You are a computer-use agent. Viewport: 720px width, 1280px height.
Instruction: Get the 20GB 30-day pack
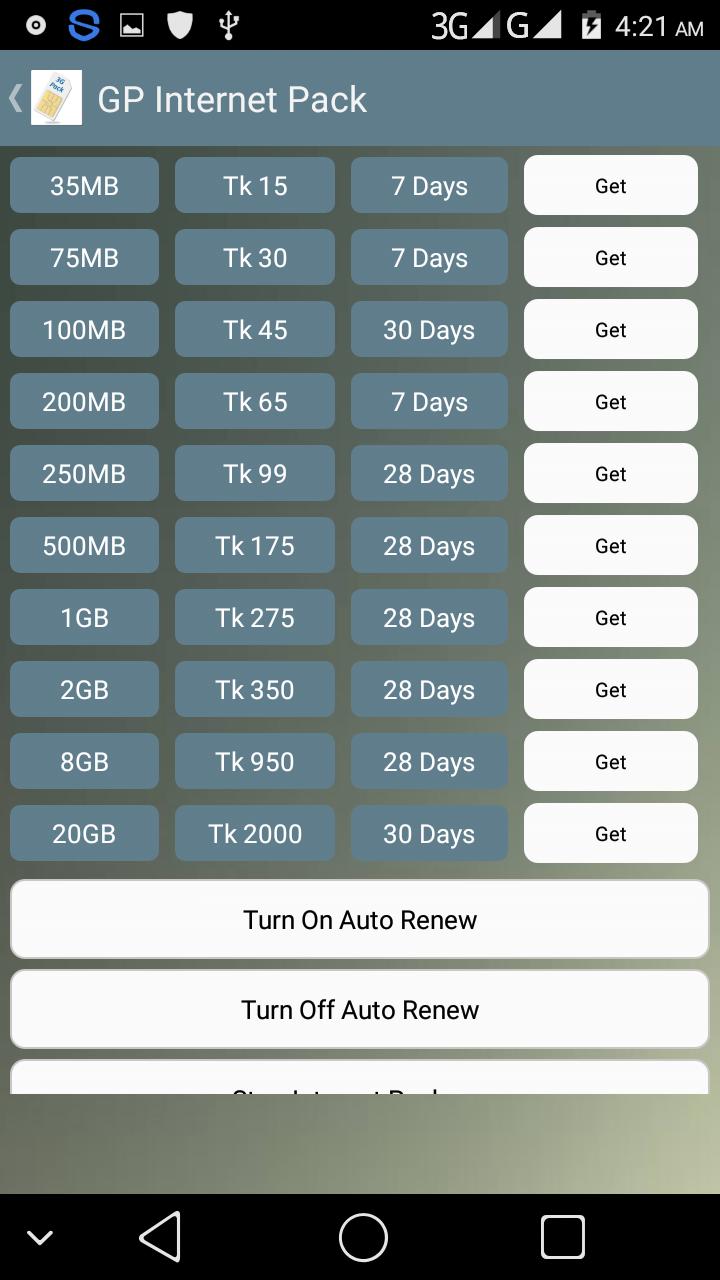point(610,833)
